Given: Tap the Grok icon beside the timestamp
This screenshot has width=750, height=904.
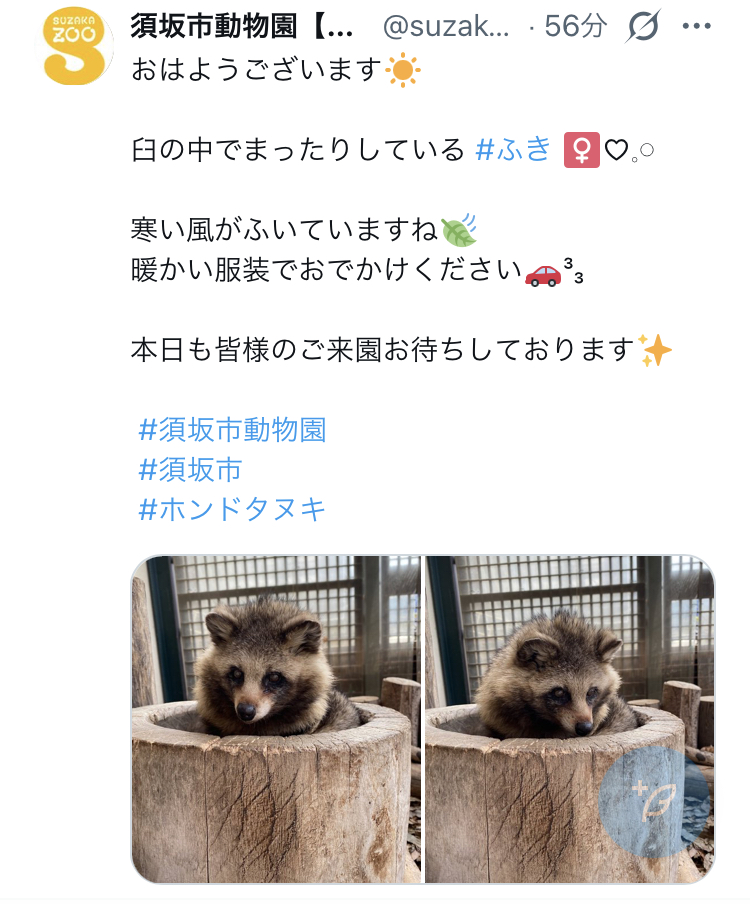Looking at the screenshot, I should pyautogui.click(x=644, y=26).
